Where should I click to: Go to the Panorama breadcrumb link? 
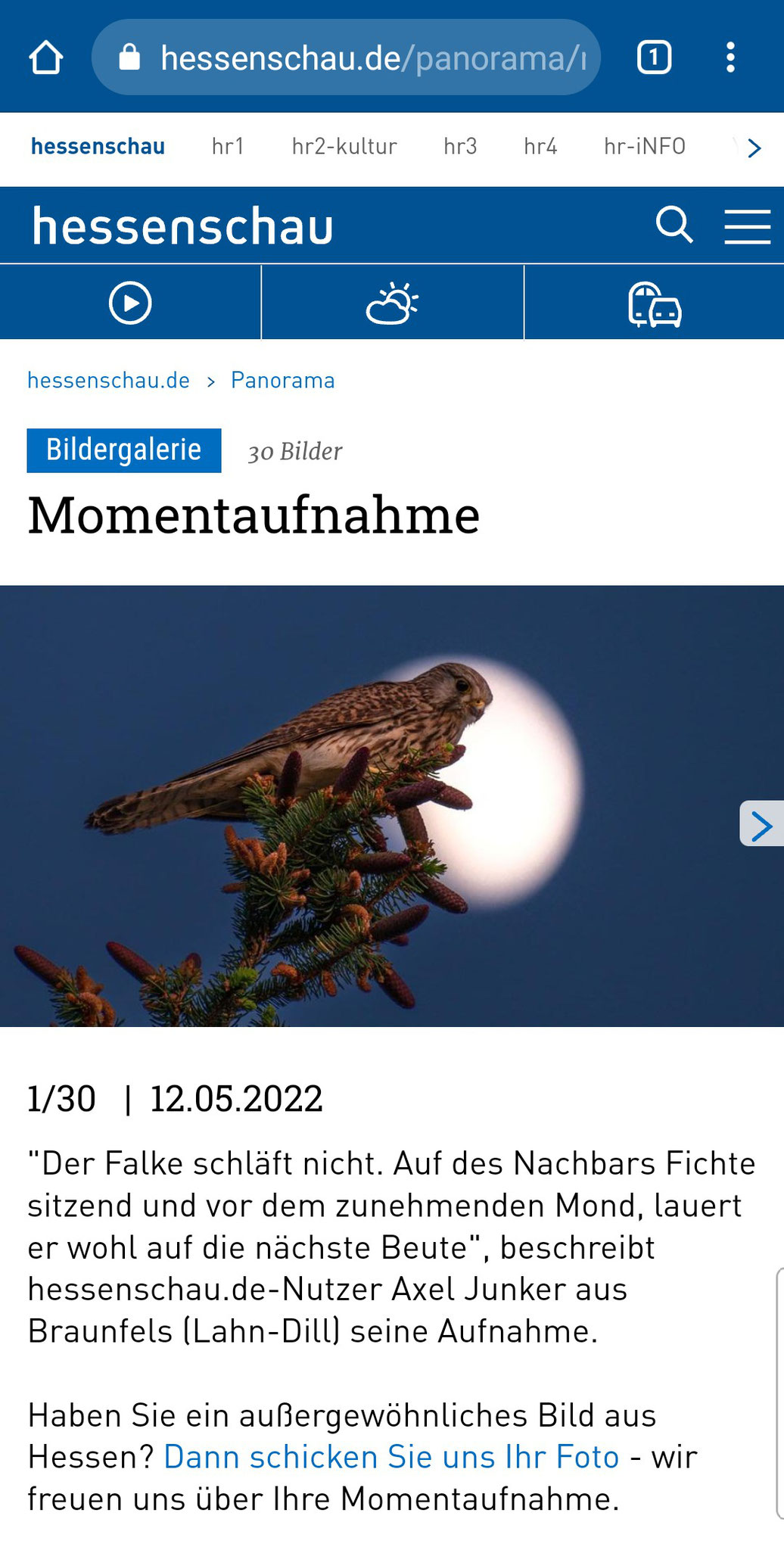click(282, 380)
